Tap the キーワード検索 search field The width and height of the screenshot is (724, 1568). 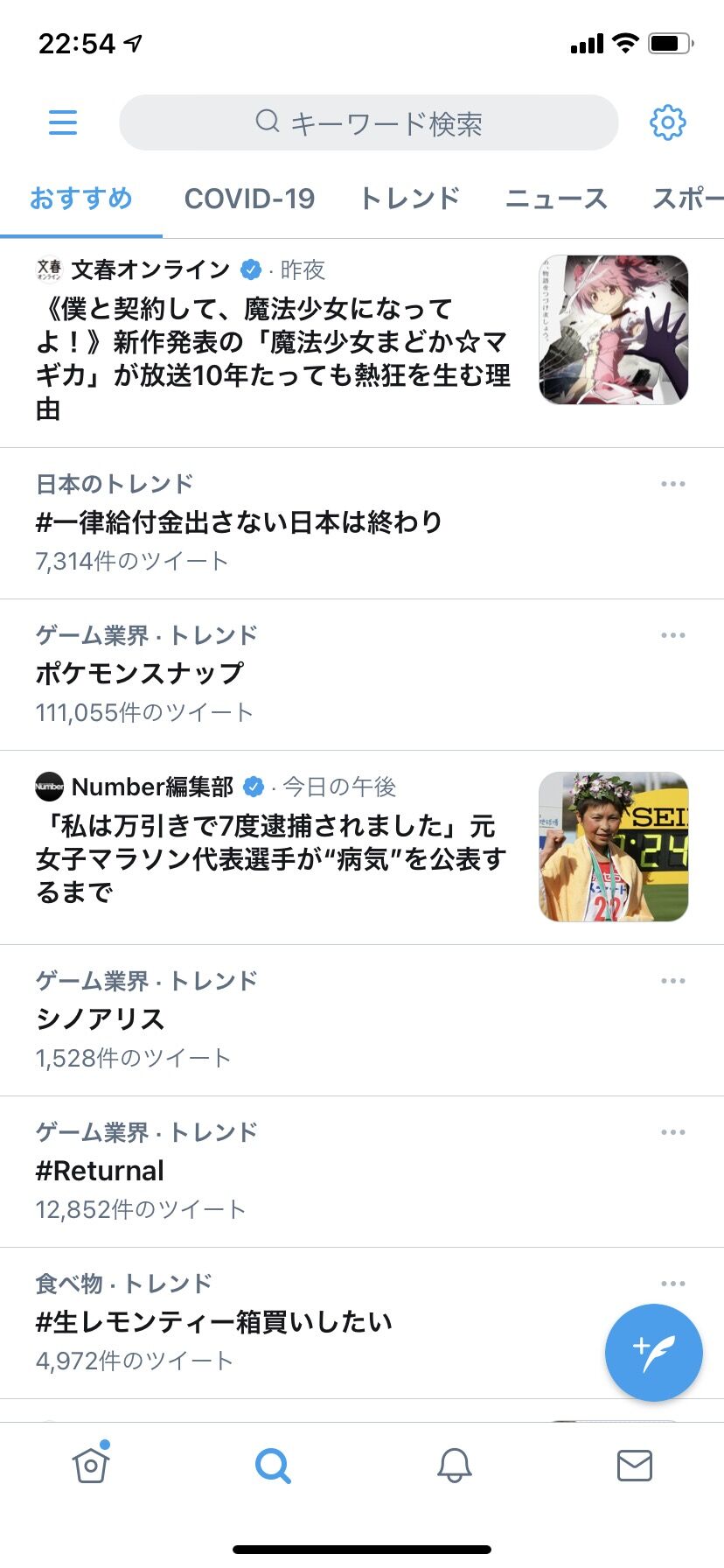[368, 123]
